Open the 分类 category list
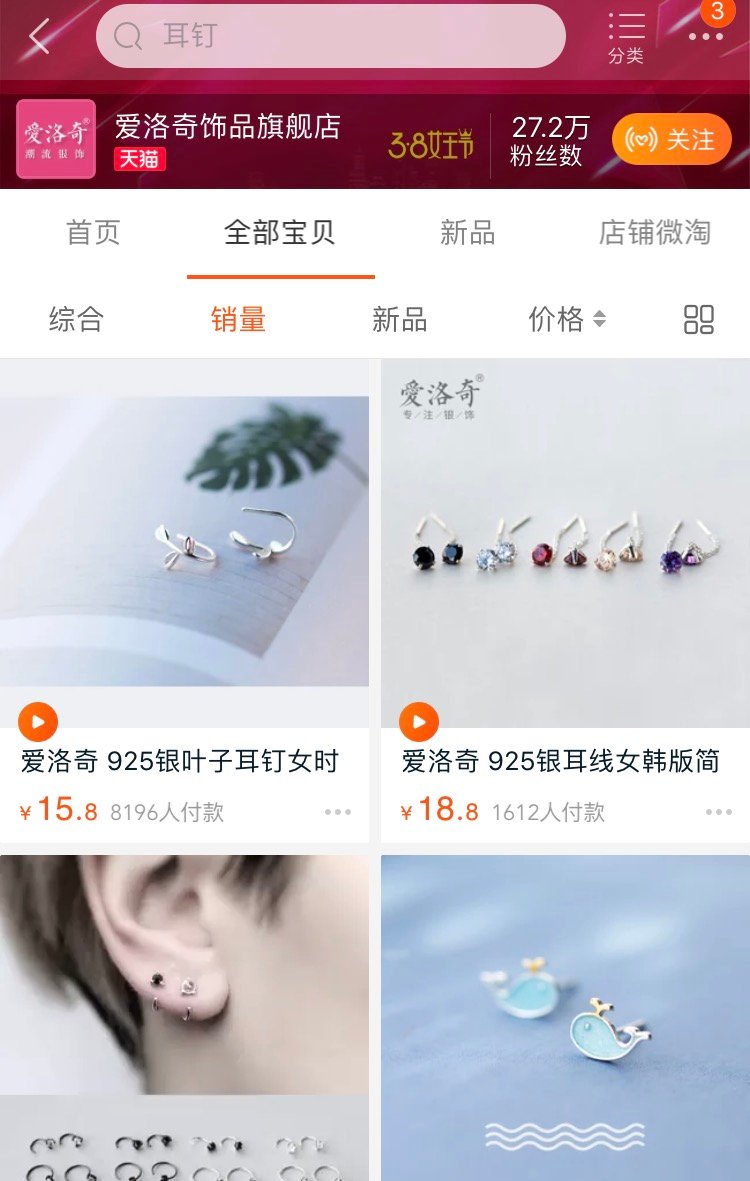This screenshot has height=1181, width=750. click(626, 38)
